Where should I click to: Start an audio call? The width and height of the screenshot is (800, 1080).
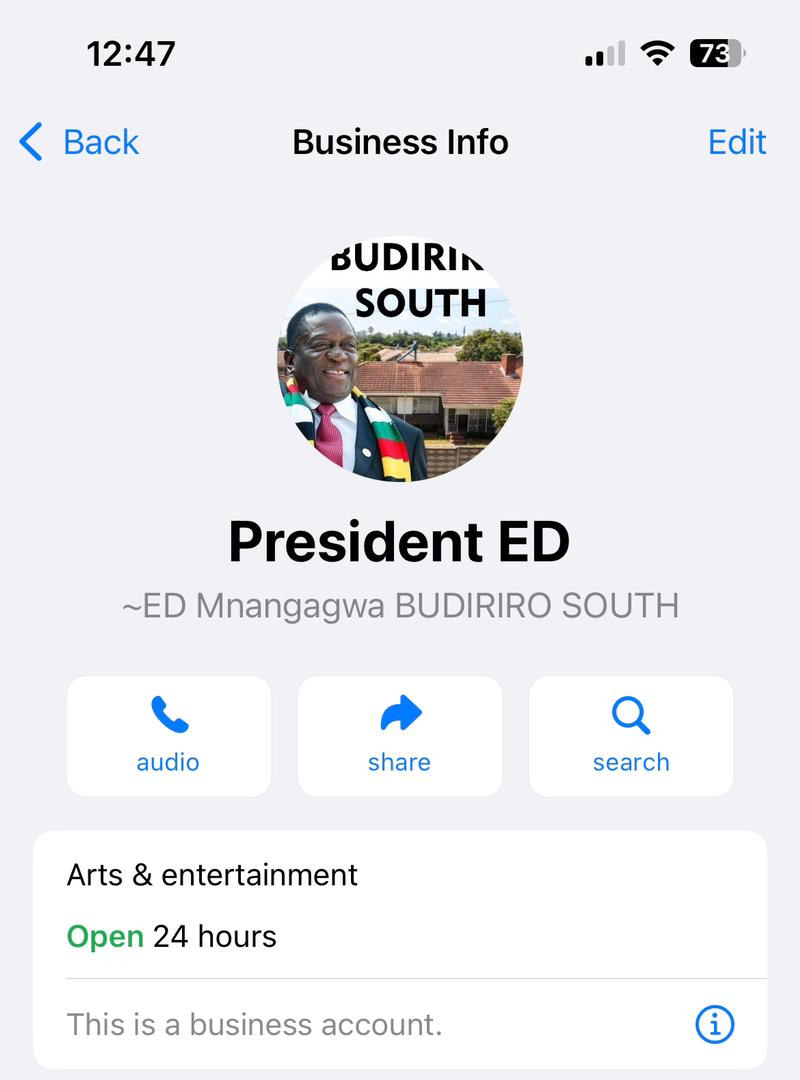(x=168, y=736)
